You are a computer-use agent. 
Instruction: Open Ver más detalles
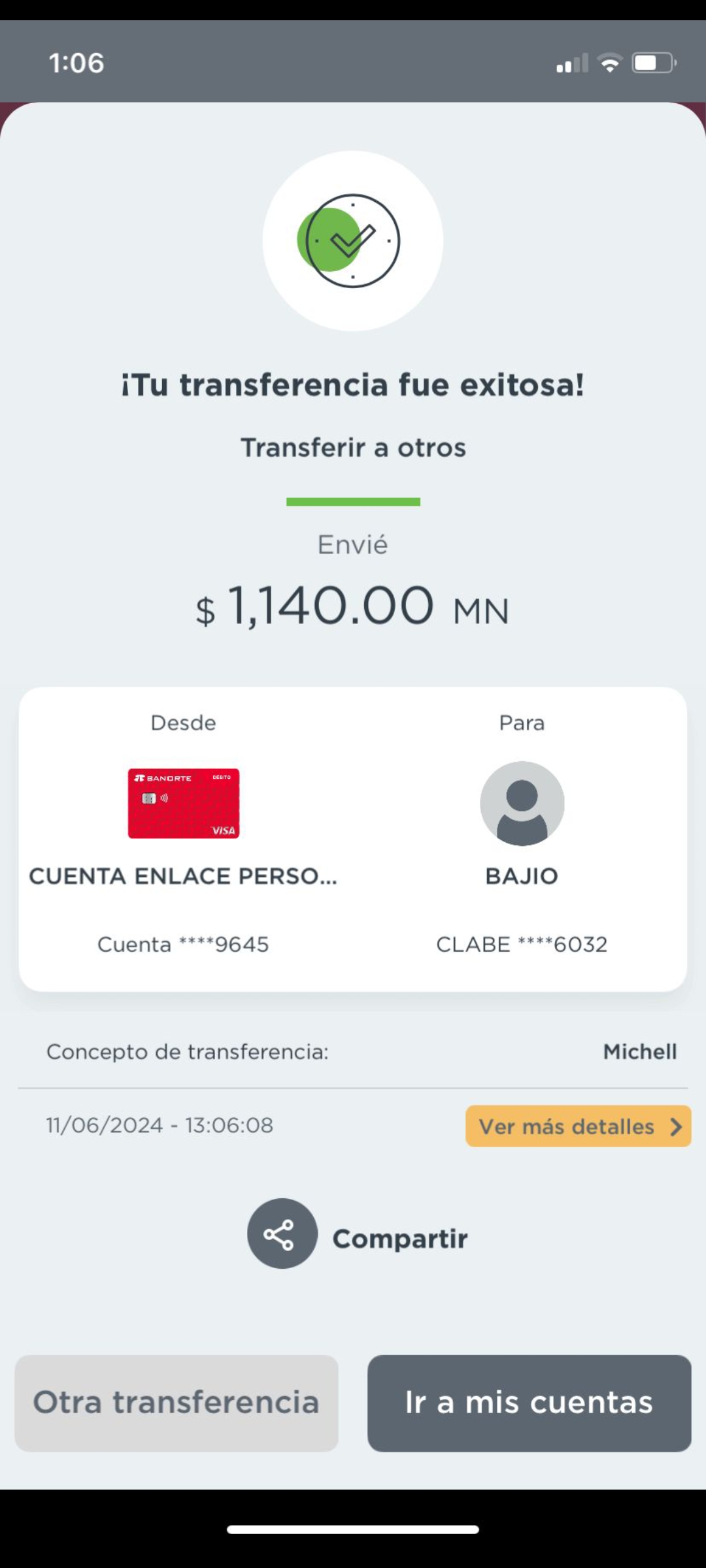click(x=578, y=1126)
